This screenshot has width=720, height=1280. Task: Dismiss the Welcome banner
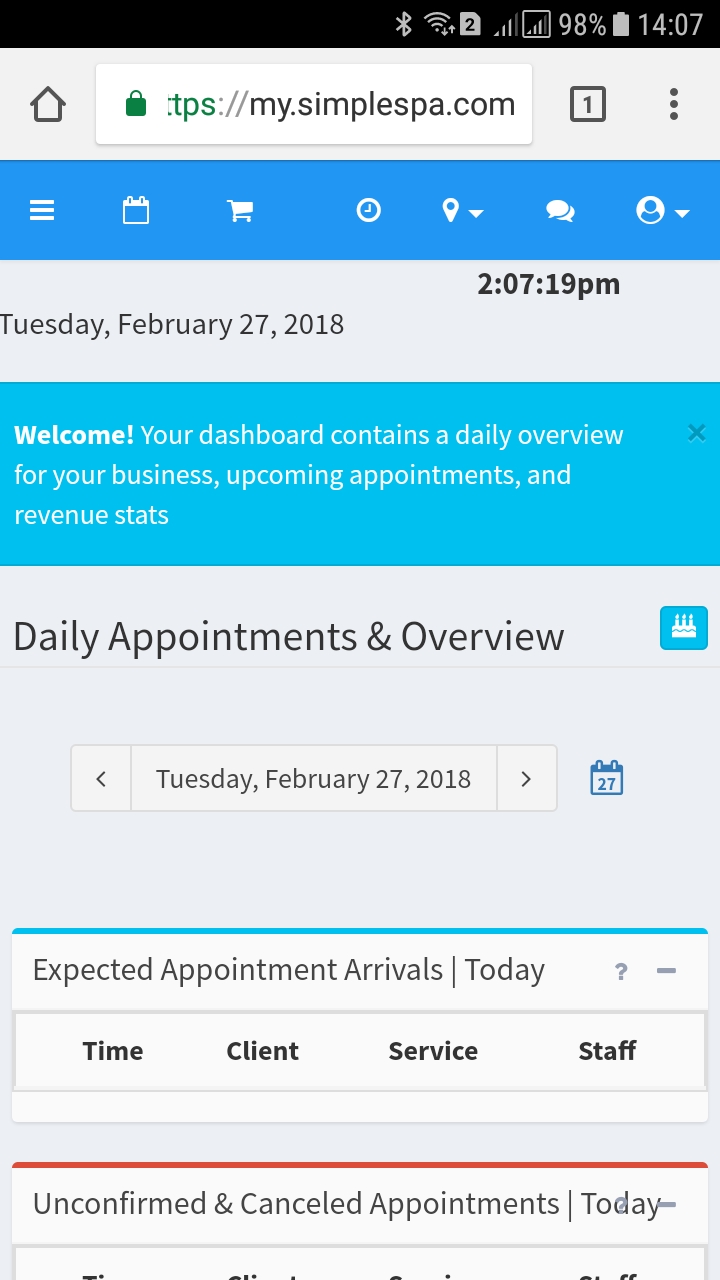coord(696,433)
